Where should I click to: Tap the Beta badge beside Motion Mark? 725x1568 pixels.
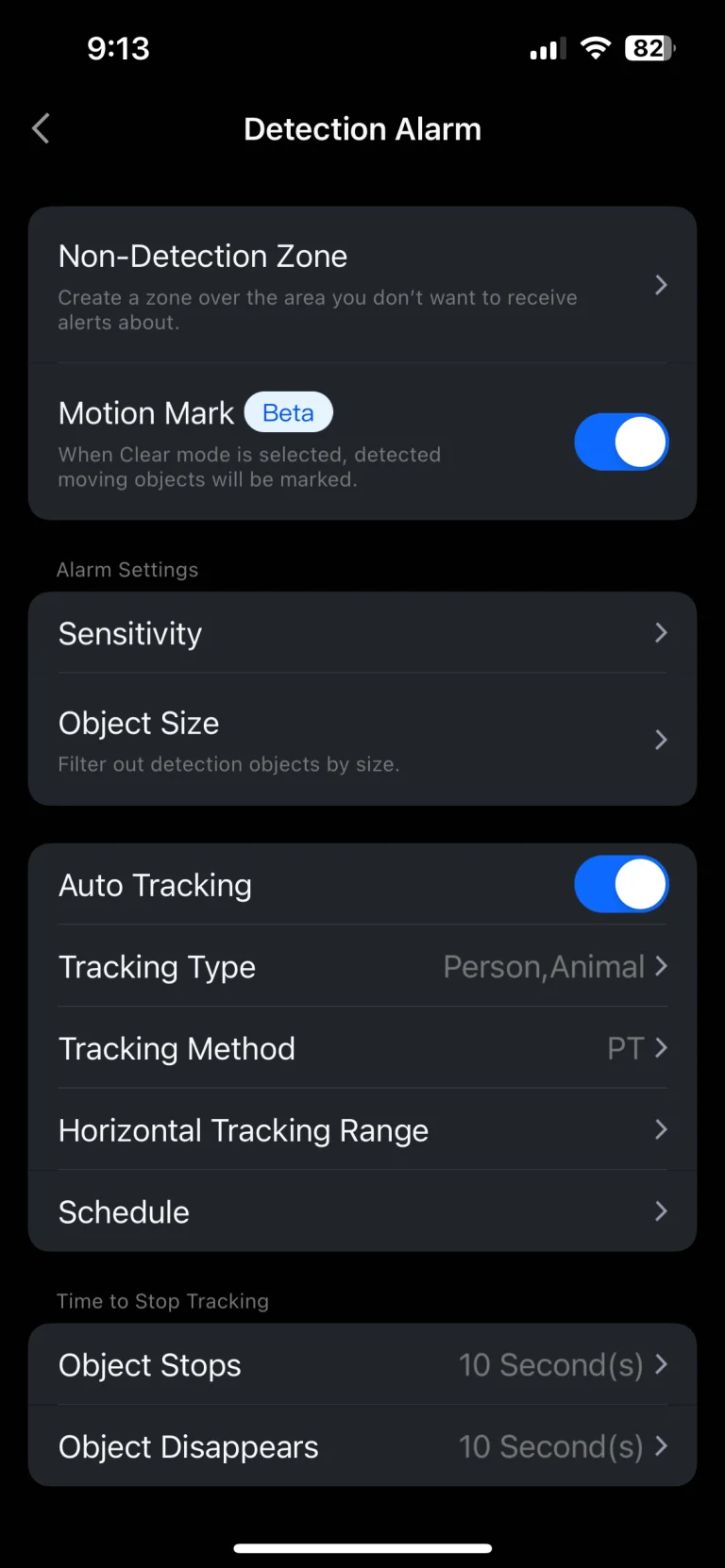click(289, 412)
